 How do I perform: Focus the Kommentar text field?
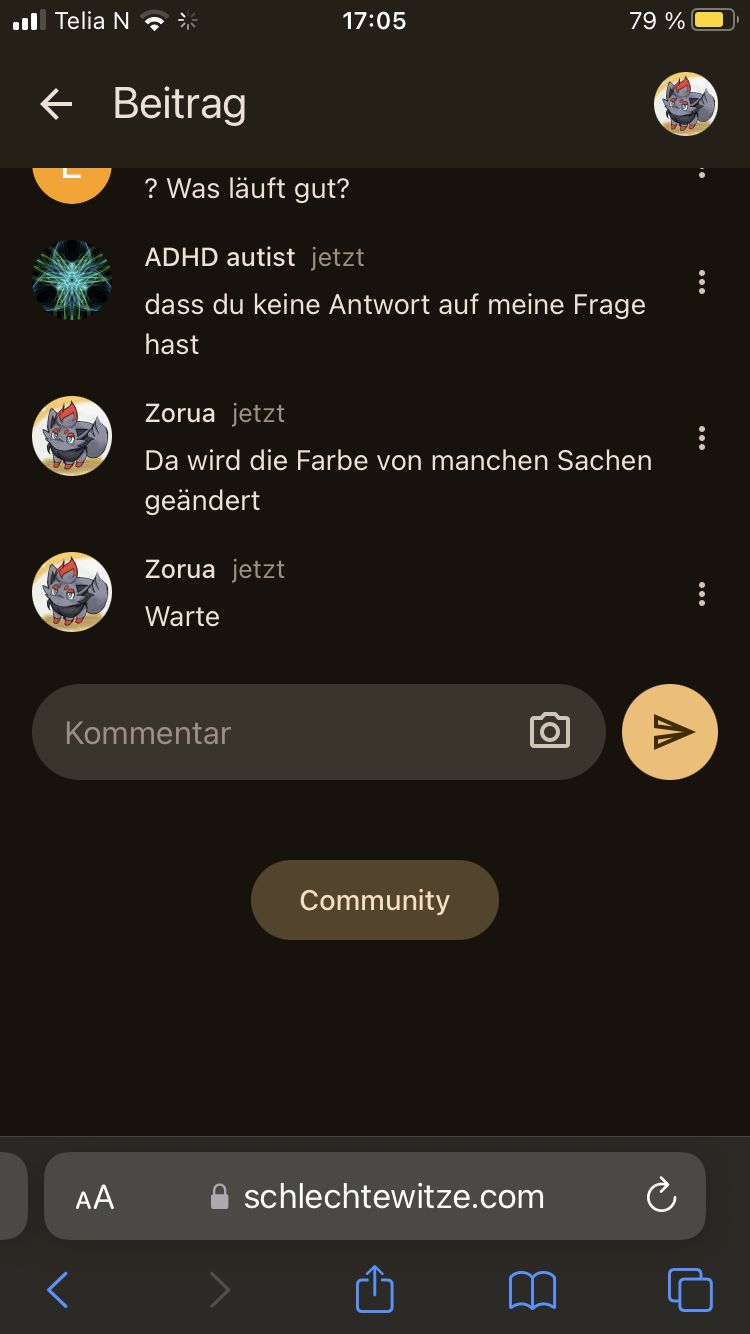(x=280, y=732)
